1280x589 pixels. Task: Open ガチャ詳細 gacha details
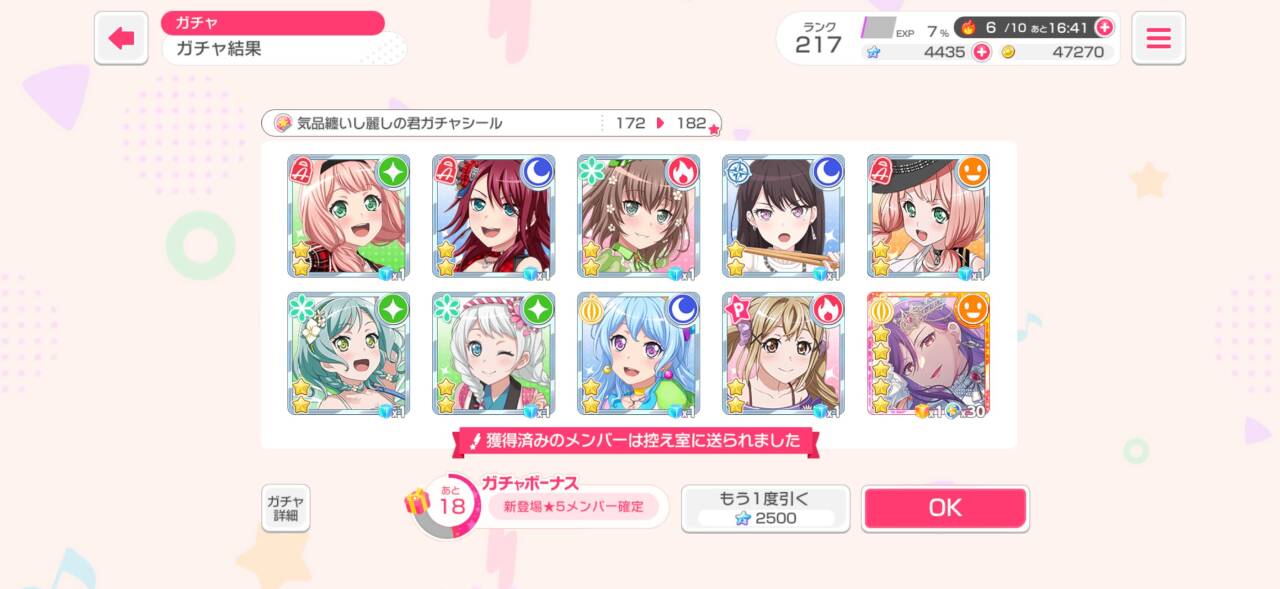(286, 508)
